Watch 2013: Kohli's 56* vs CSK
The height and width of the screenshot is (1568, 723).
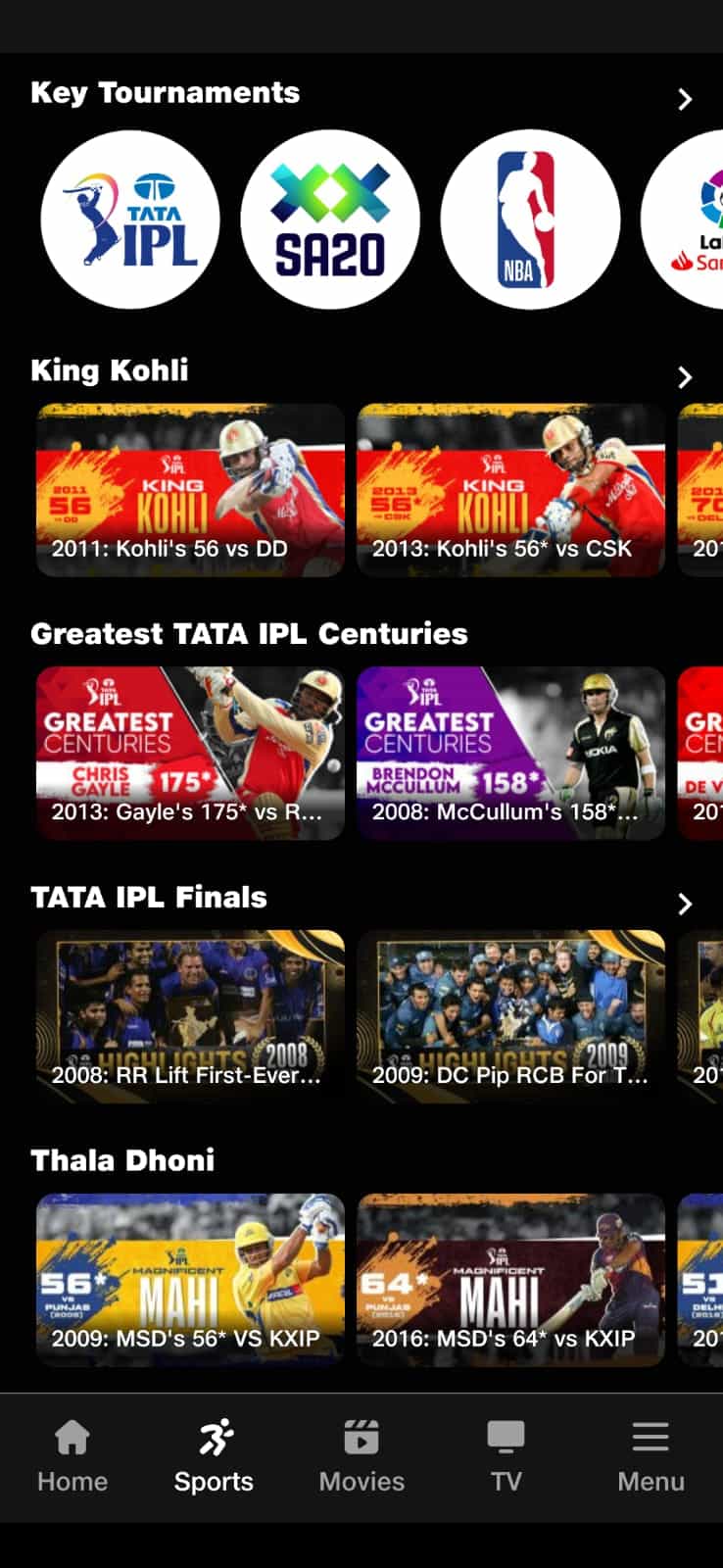tap(510, 490)
